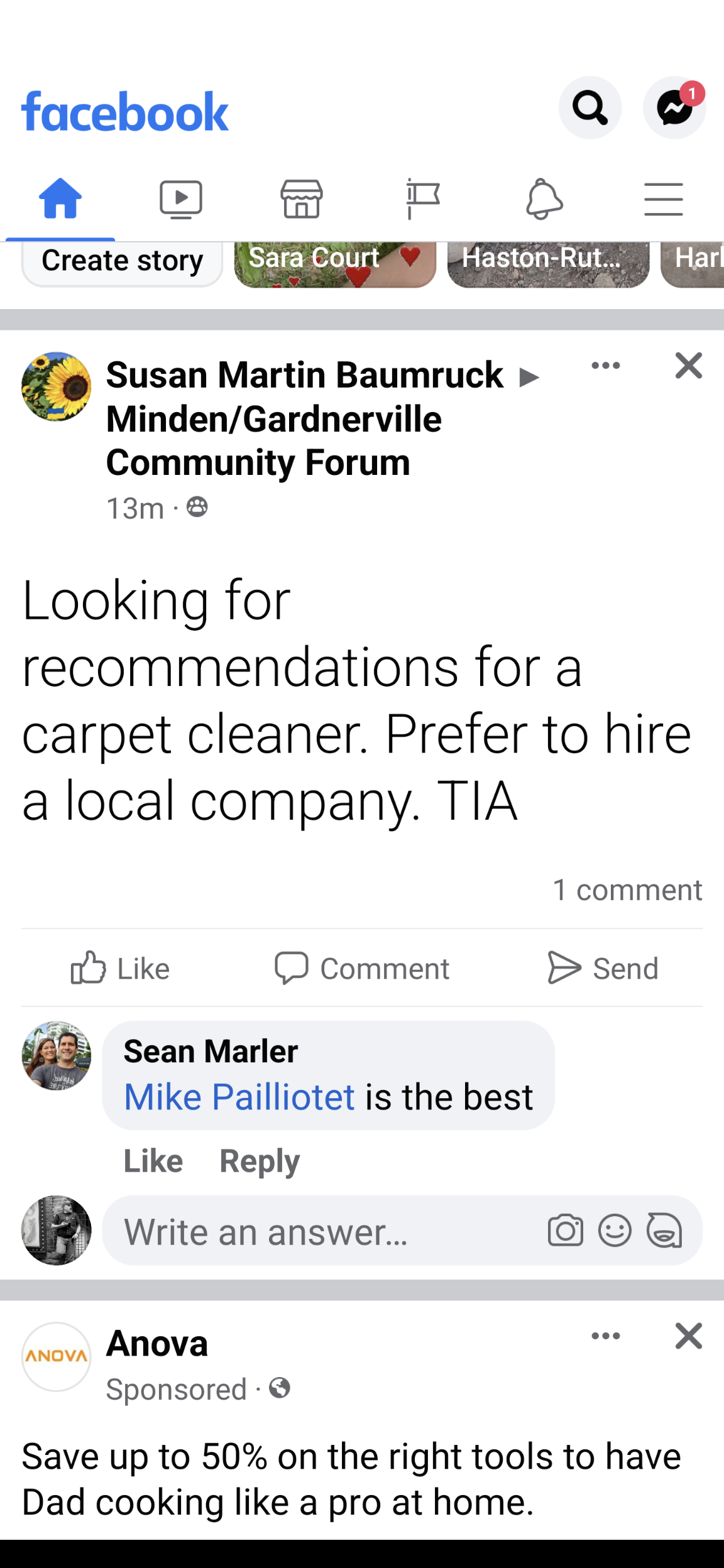Open the hamburger menu tab

pyautogui.click(x=663, y=200)
